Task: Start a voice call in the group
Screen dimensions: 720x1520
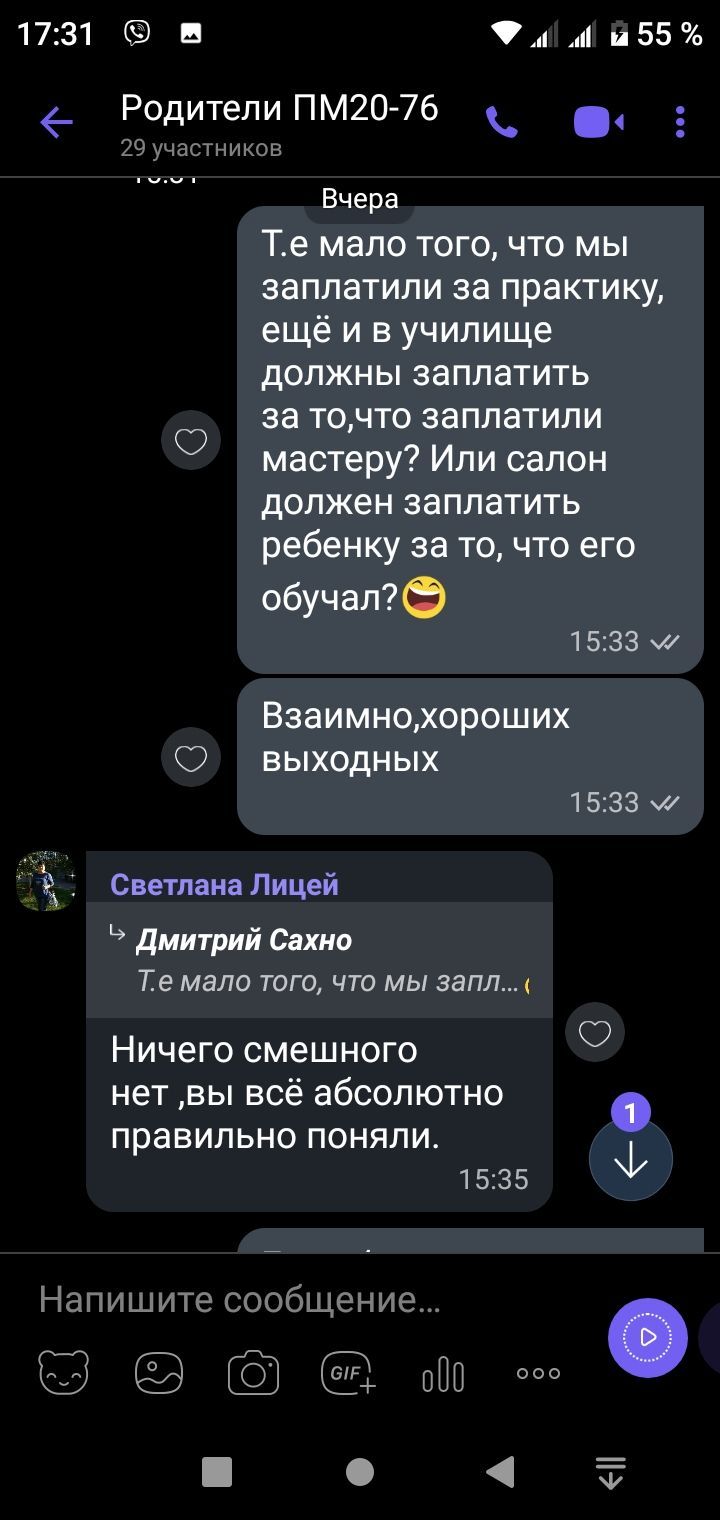Action: (502, 123)
